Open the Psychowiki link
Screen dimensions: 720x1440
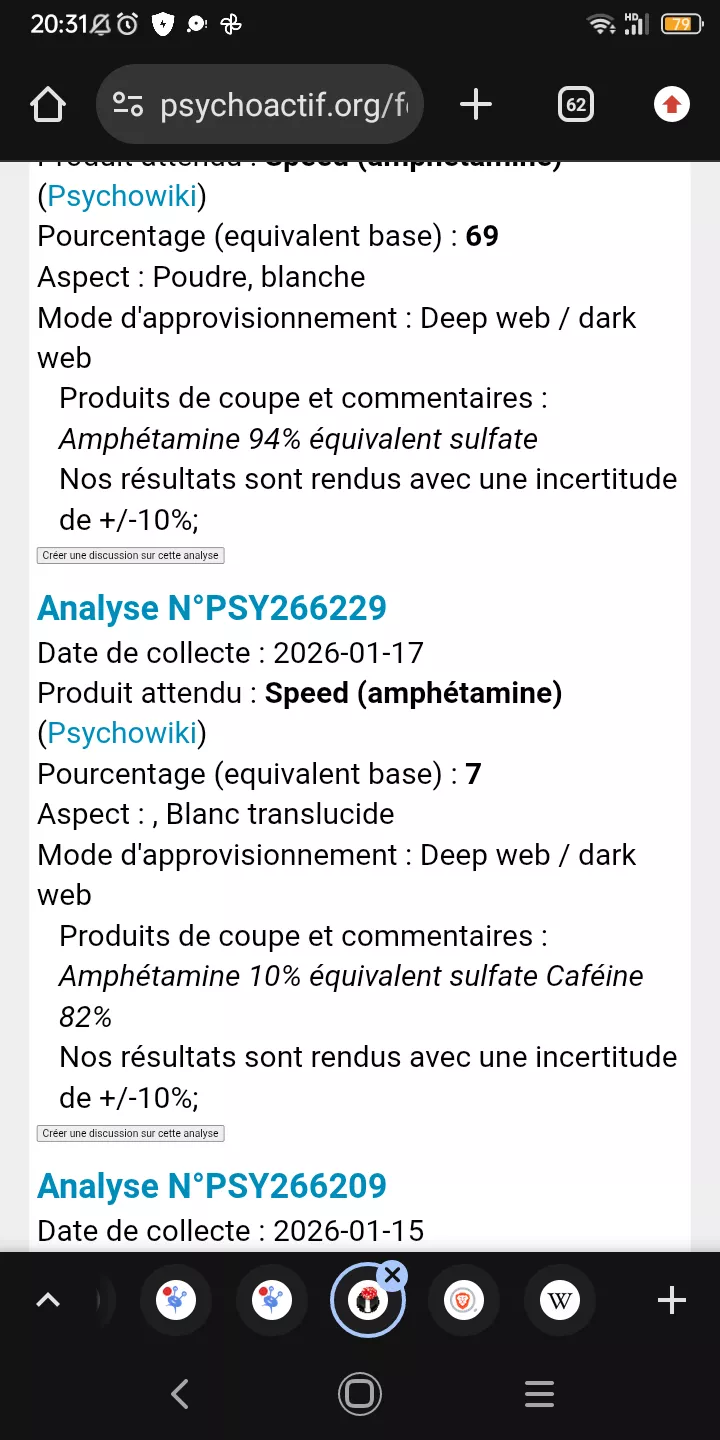122,196
